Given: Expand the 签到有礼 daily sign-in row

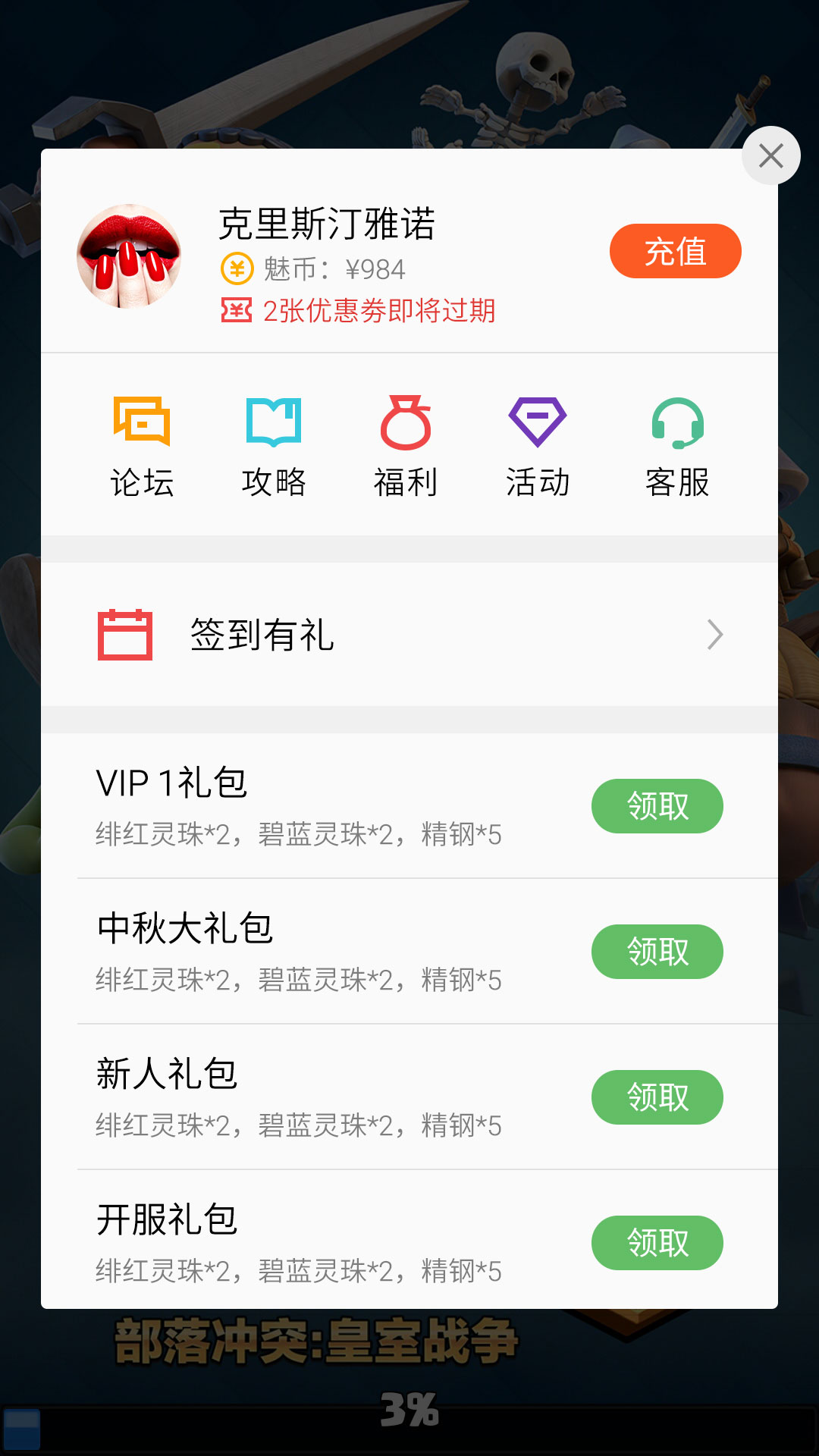Looking at the screenshot, I should tap(409, 635).
